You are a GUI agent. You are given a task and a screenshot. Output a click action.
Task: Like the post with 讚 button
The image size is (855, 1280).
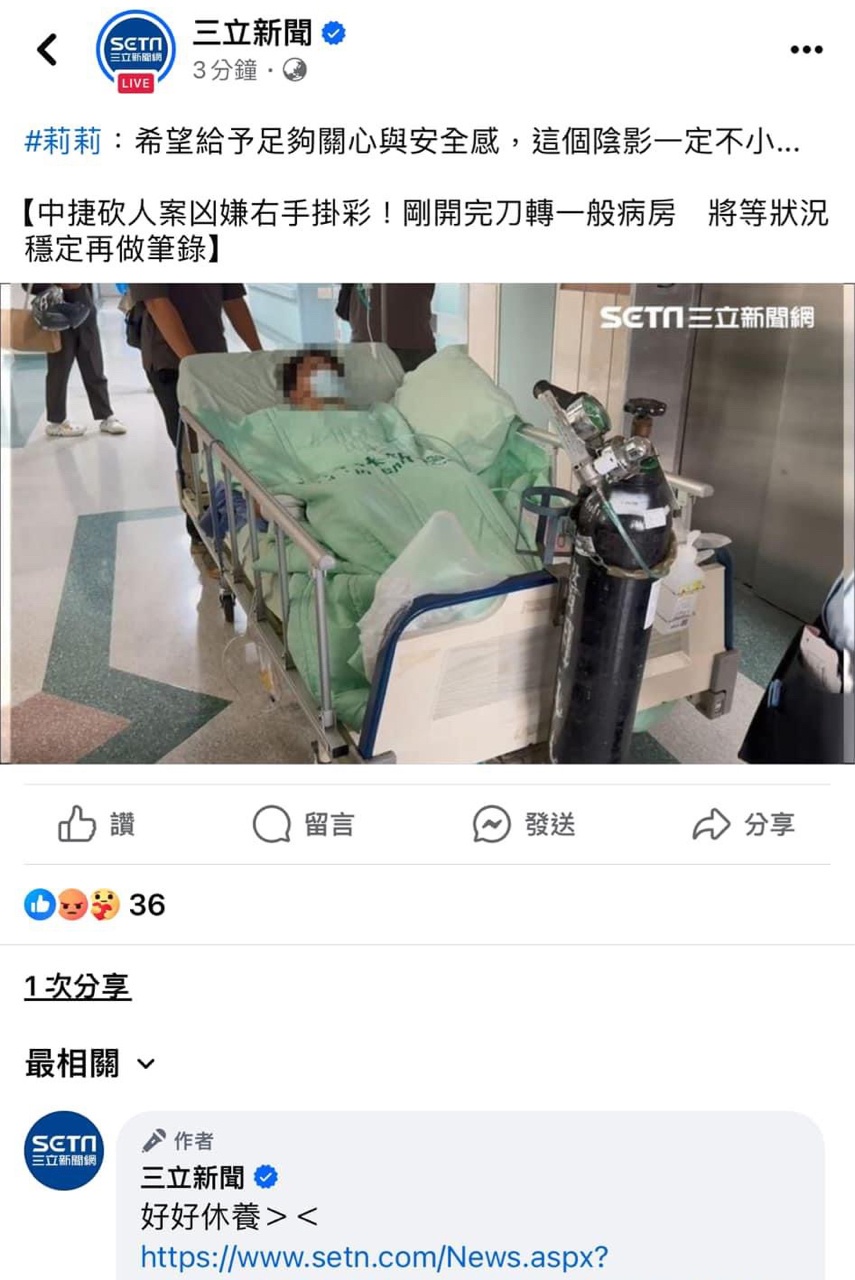(x=97, y=824)
